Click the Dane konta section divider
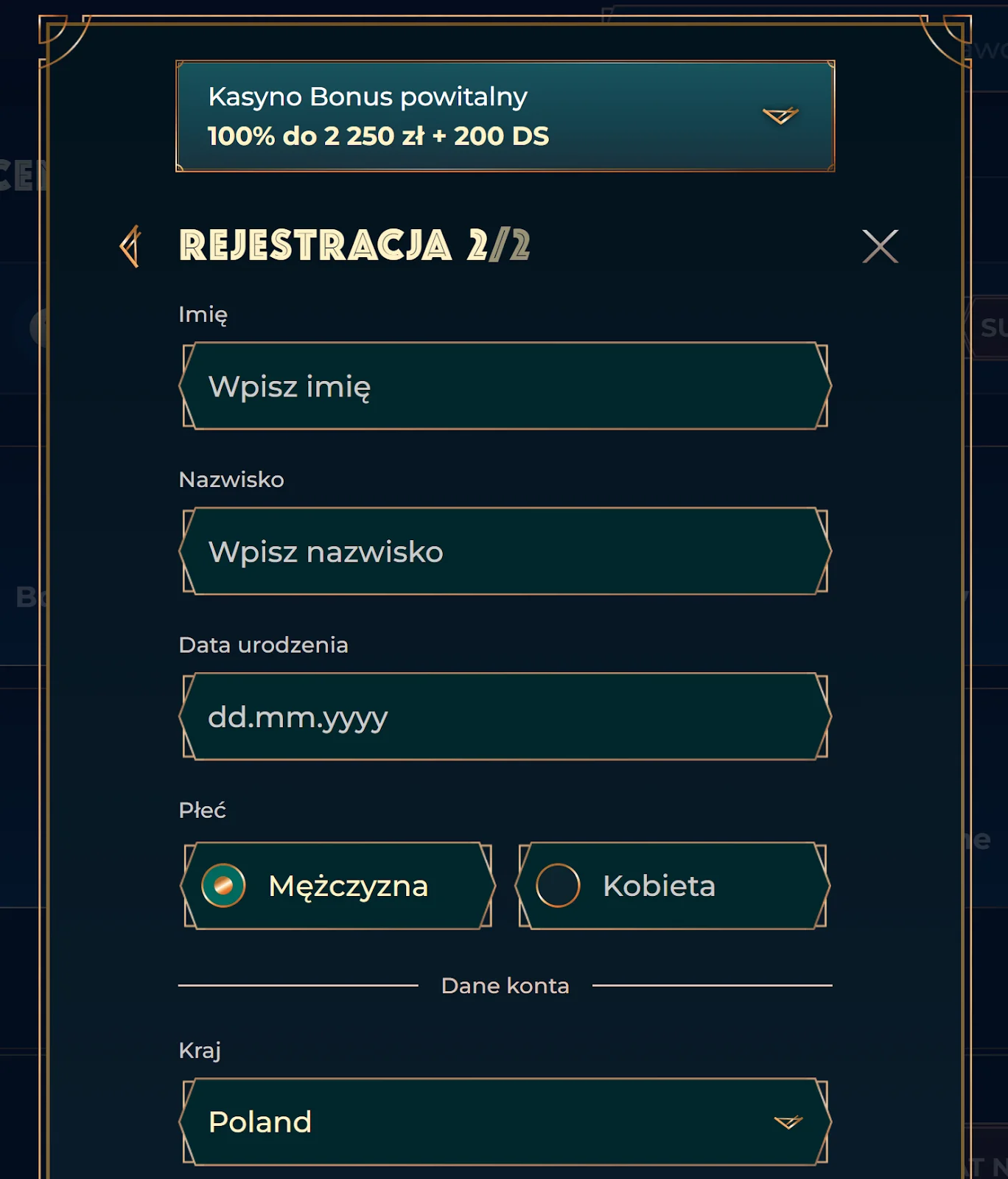The height and width of the screenshot is (1179, 1008). [504, 985]
